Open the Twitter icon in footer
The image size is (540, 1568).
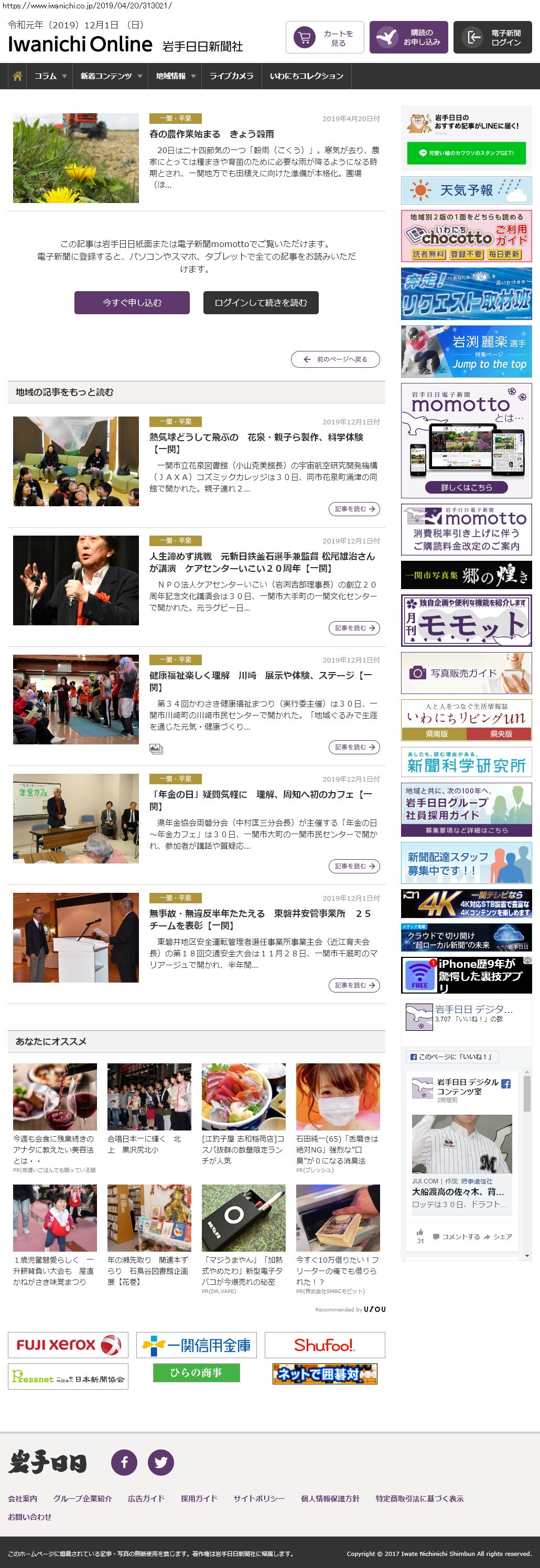[160, 1462]
